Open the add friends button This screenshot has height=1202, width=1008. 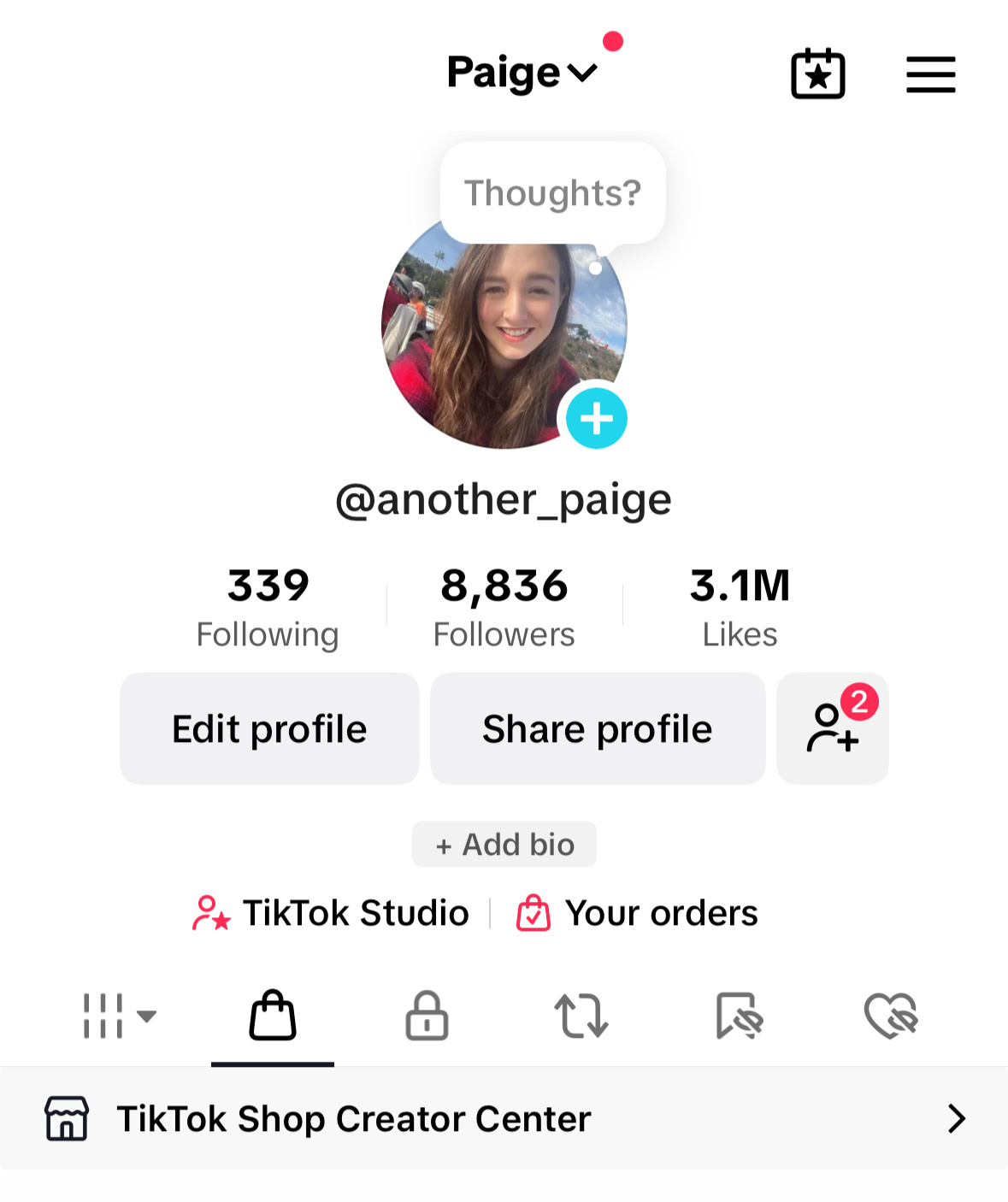coord(832,729)
